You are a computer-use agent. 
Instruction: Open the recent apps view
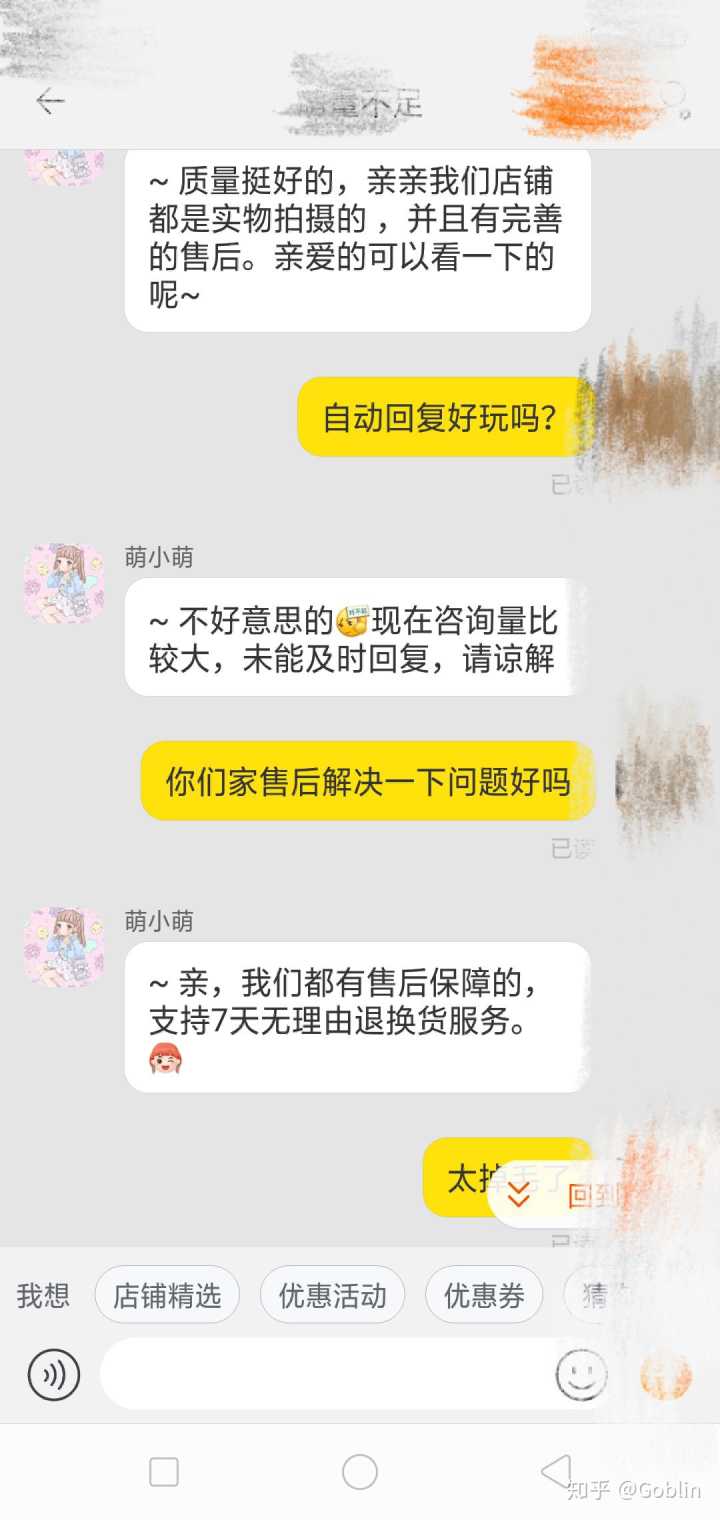click(x=164, y=1472)
